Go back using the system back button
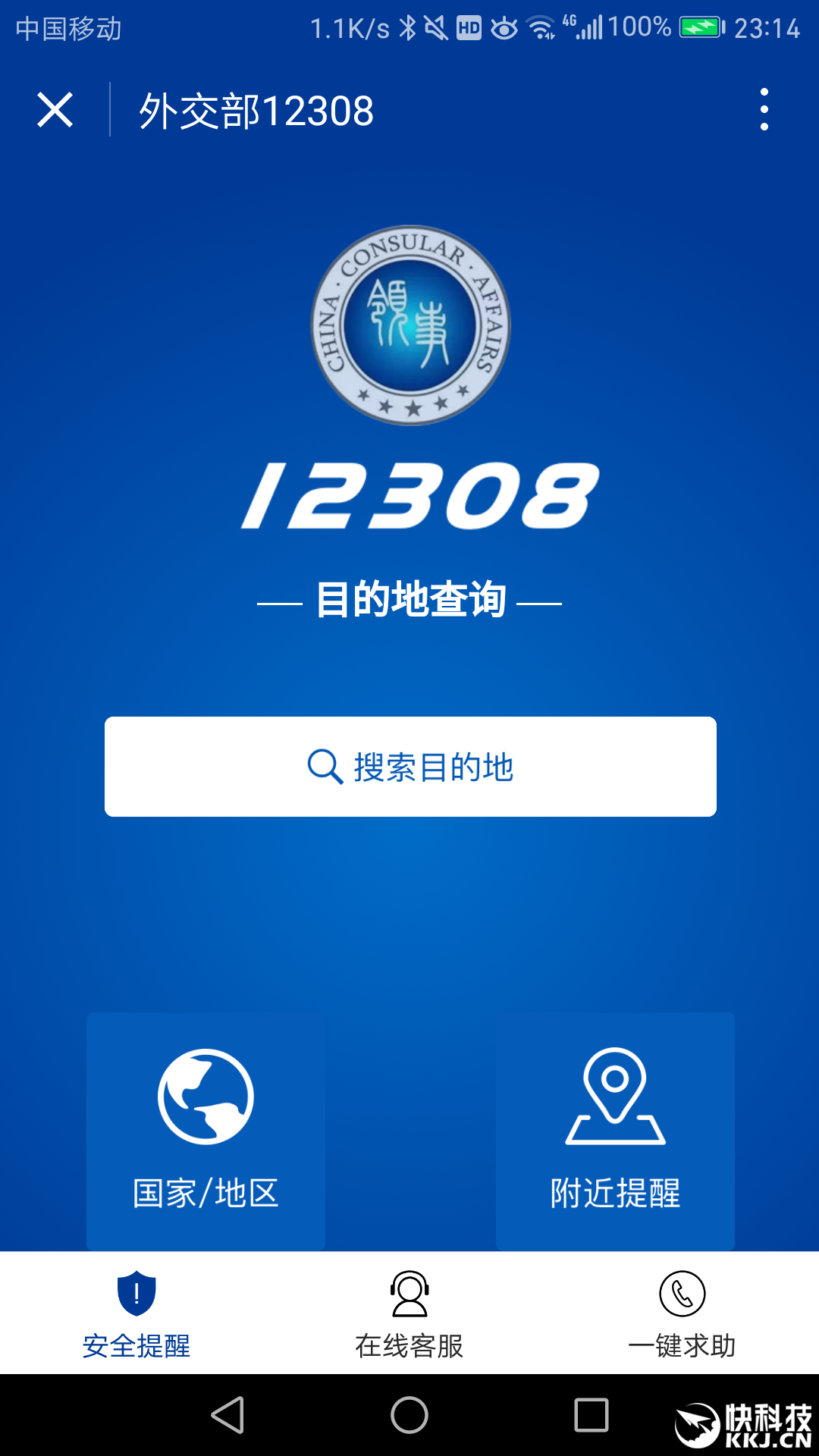The width and height of the screenshot is (819, 1456). pyautogui.click(x=227, y=1415)
